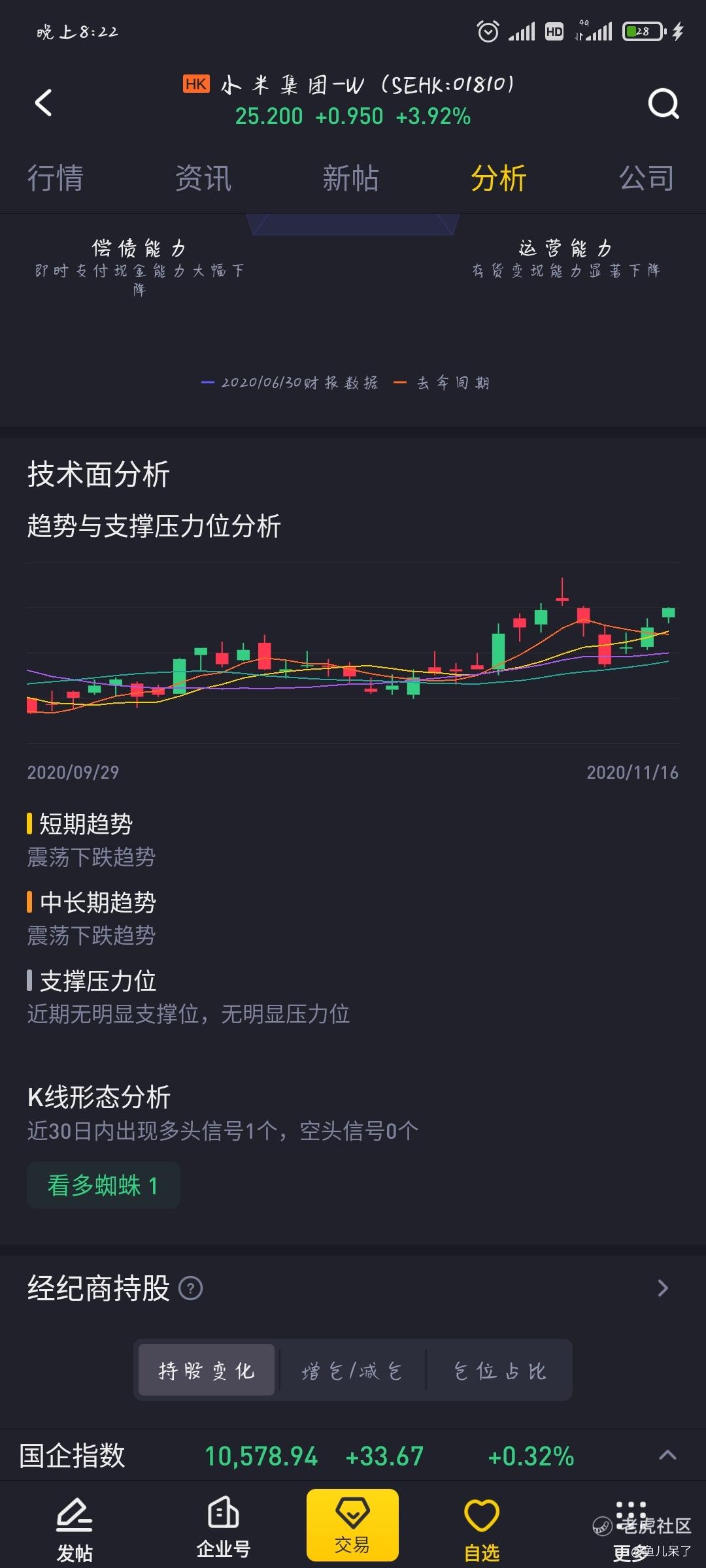The image size is (706, 1568).
Task: Tap the yellow 交易 button
Action: 352,1525
